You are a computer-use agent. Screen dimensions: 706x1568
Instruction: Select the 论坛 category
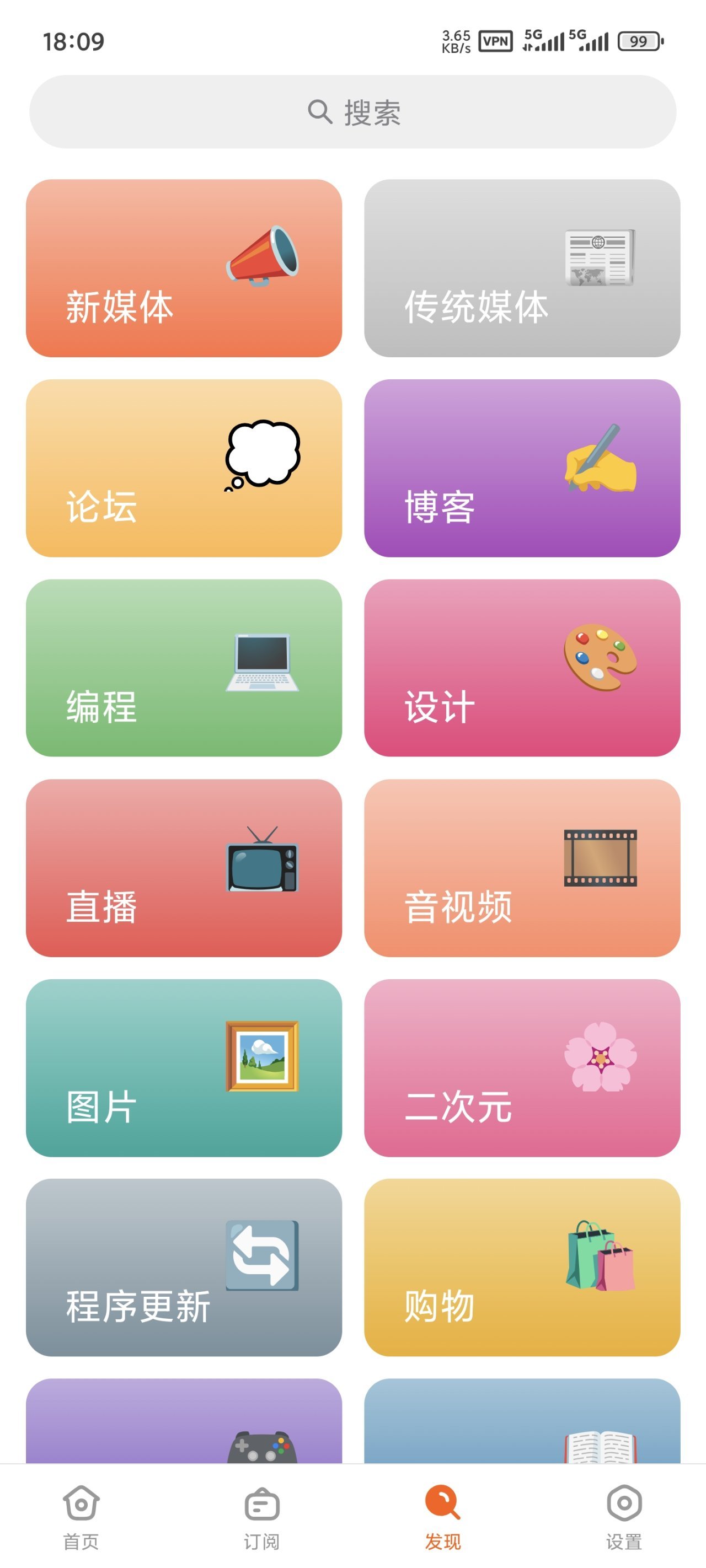click(x=183, y=468)
